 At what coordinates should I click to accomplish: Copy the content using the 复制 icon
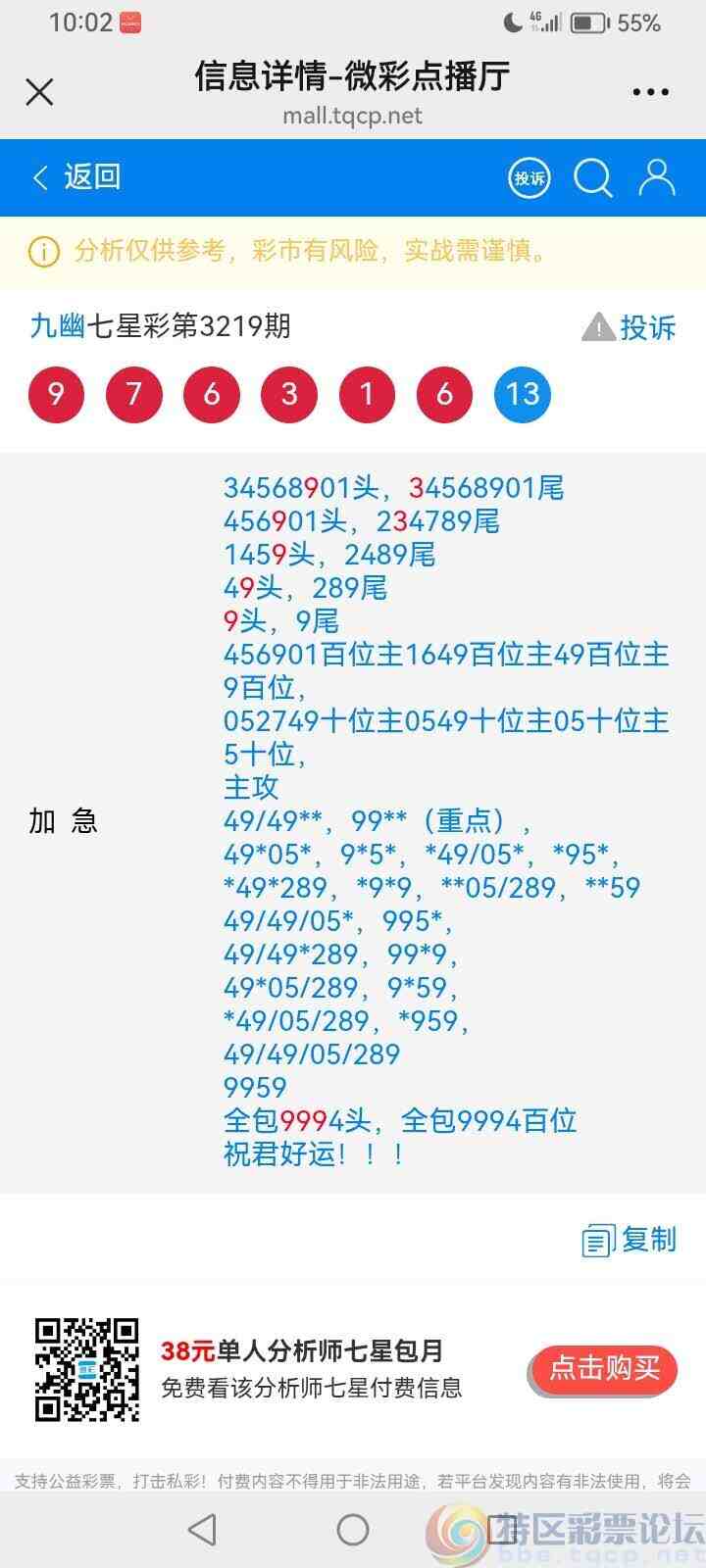597,1240
